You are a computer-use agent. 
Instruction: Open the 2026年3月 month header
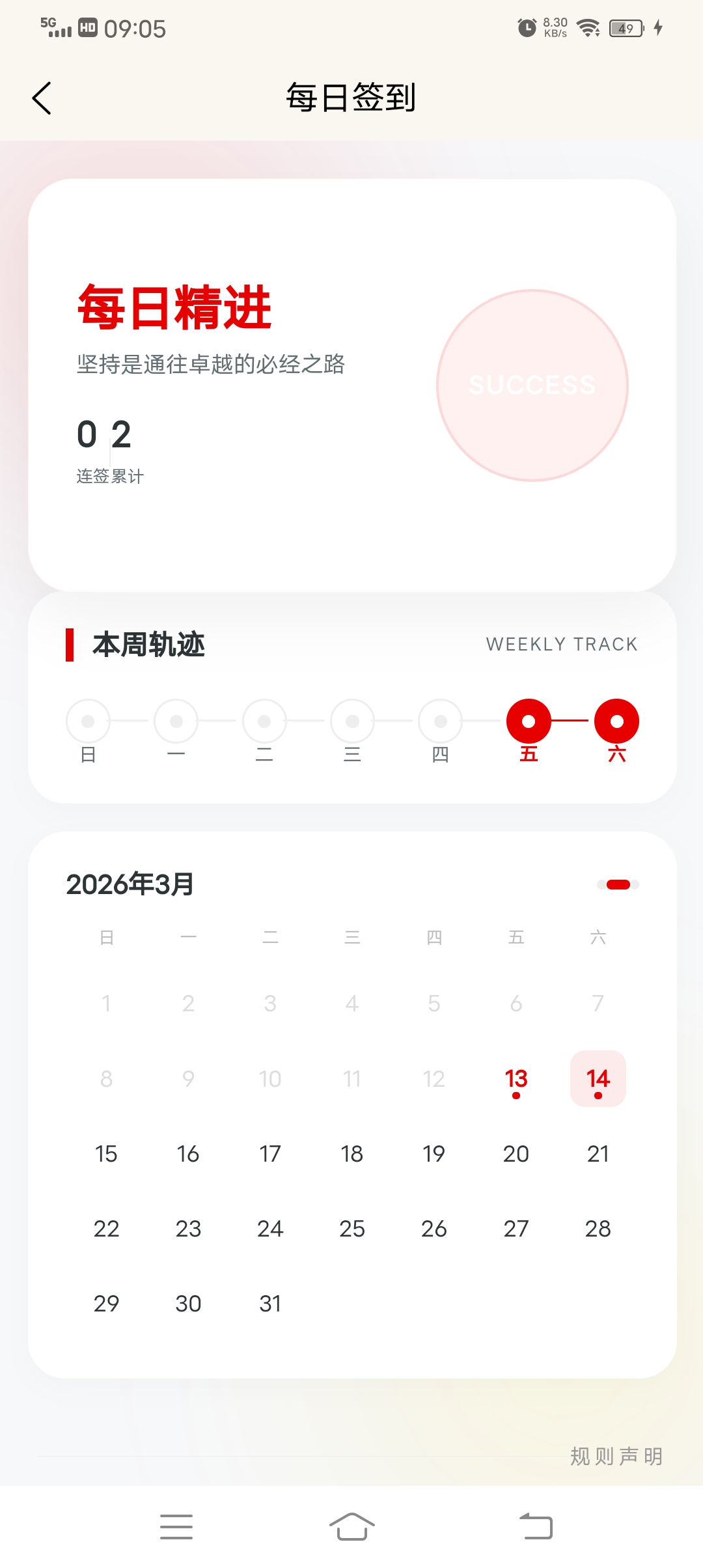tap(130, 884)
